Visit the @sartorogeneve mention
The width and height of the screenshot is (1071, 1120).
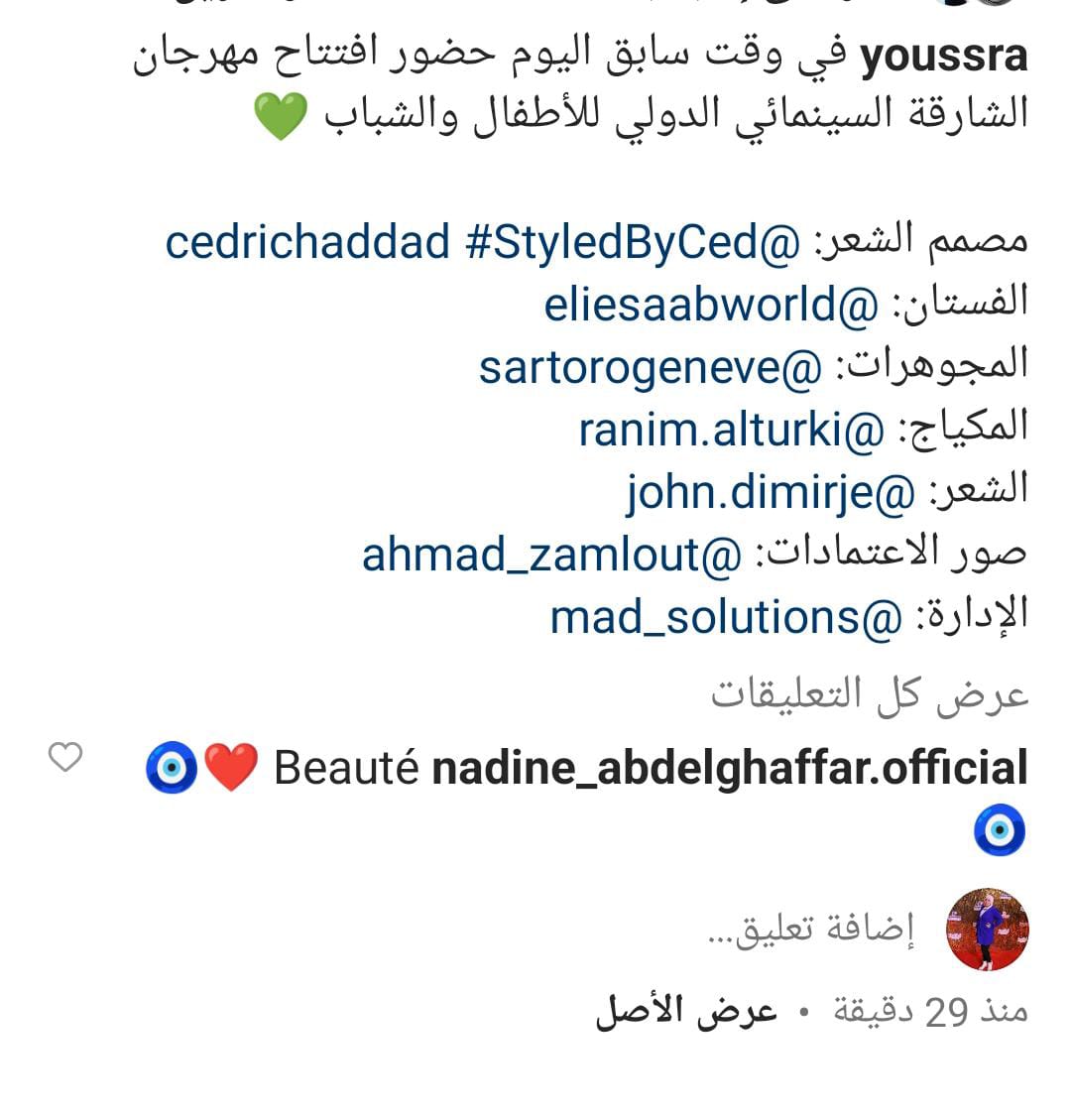650,367
